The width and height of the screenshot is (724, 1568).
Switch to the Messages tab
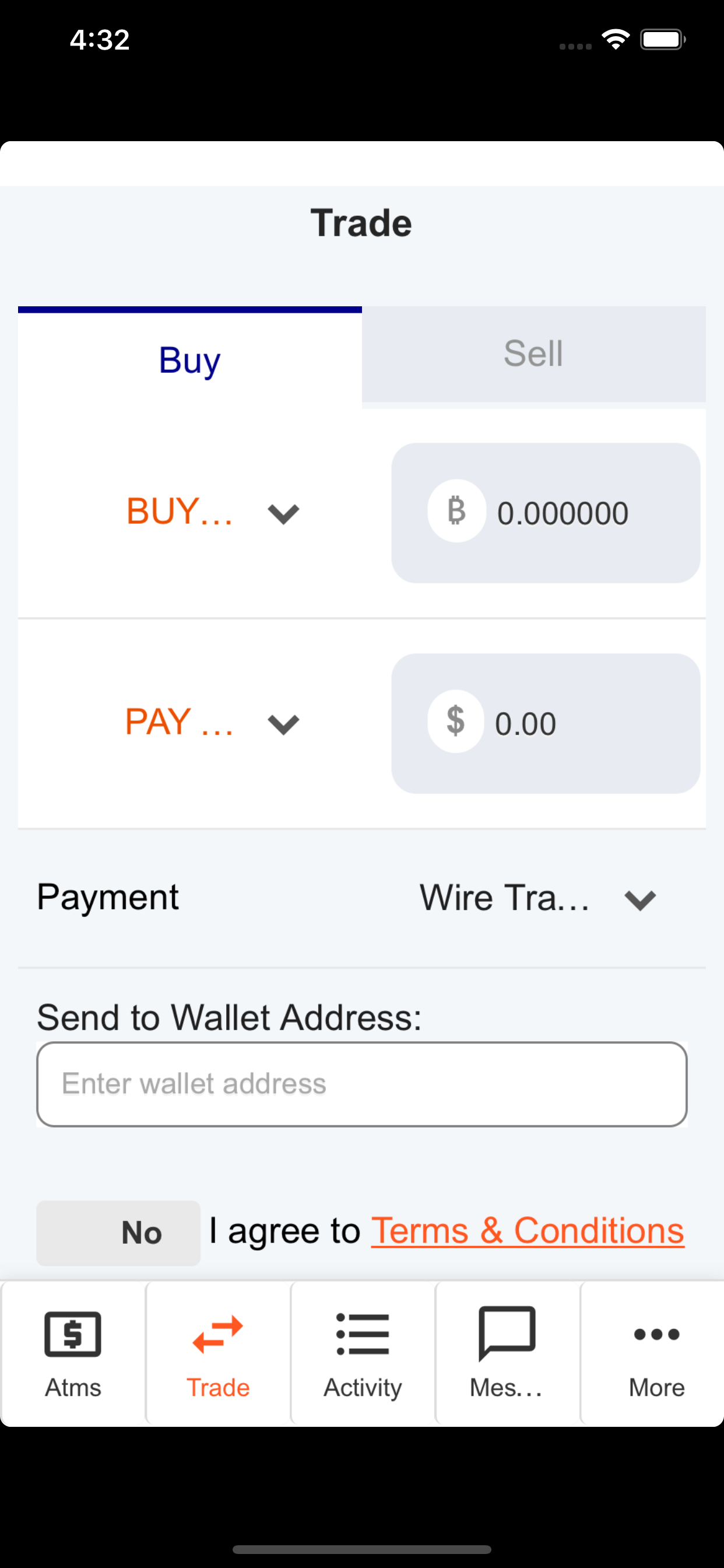point(507,1353)
